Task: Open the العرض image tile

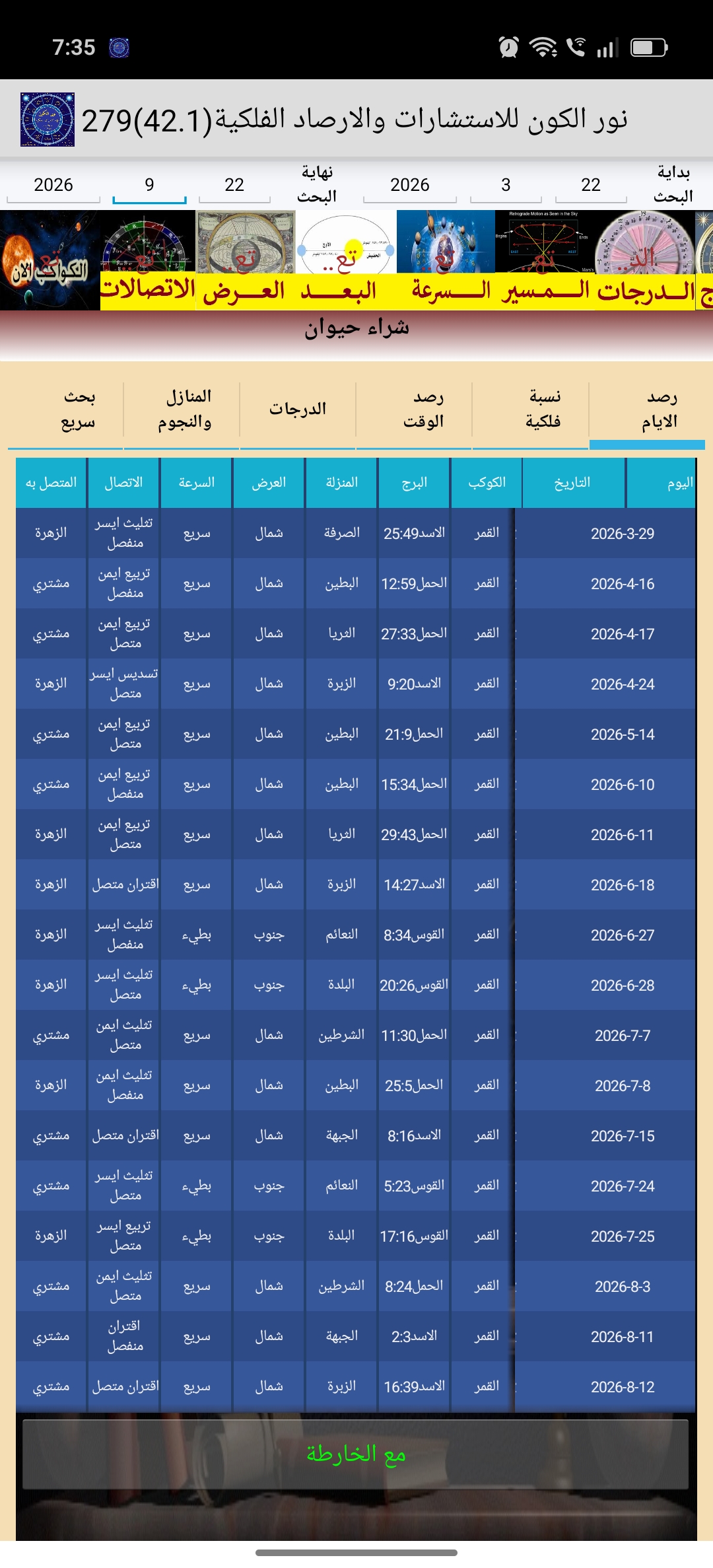Action: click(246, 260)
